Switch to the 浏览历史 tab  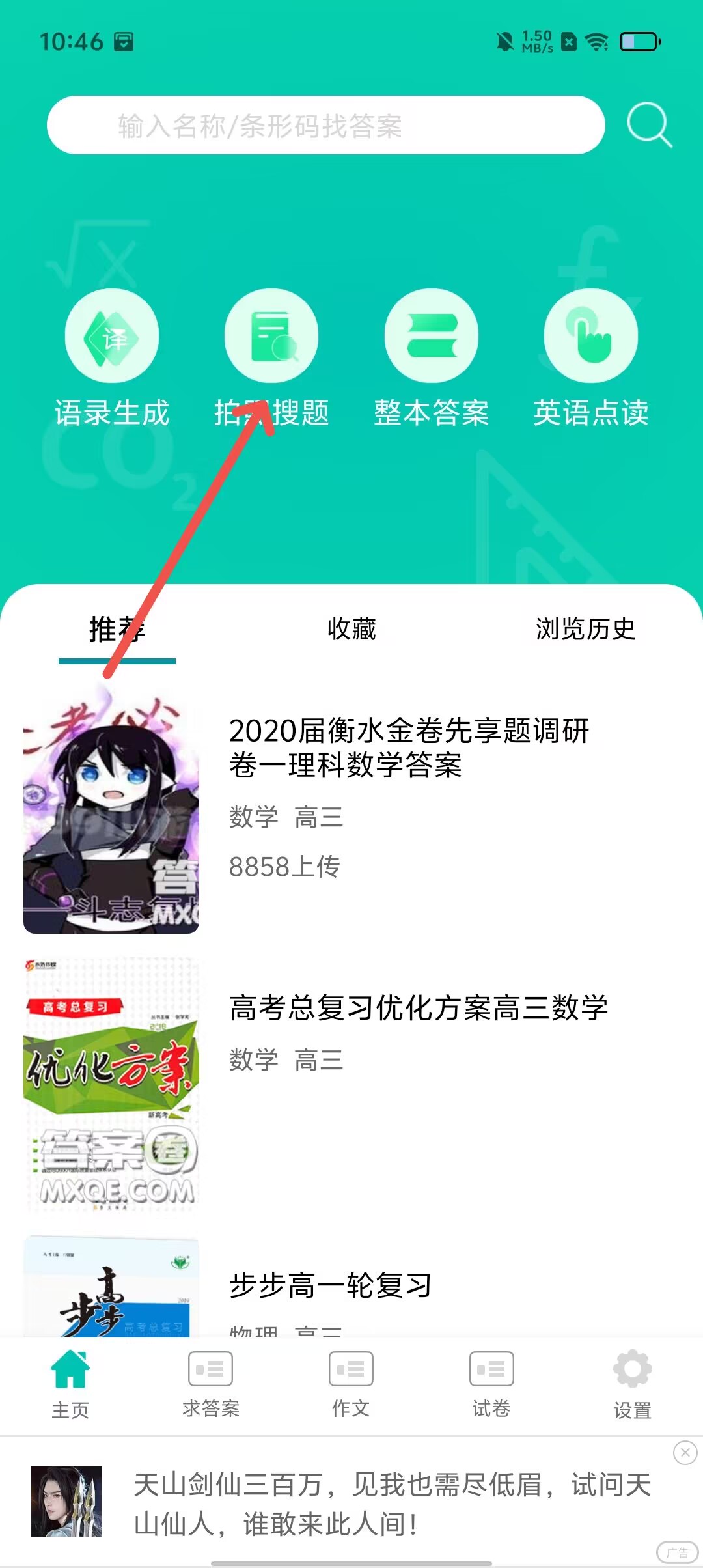pyautogui.click(x=585, y=629)
